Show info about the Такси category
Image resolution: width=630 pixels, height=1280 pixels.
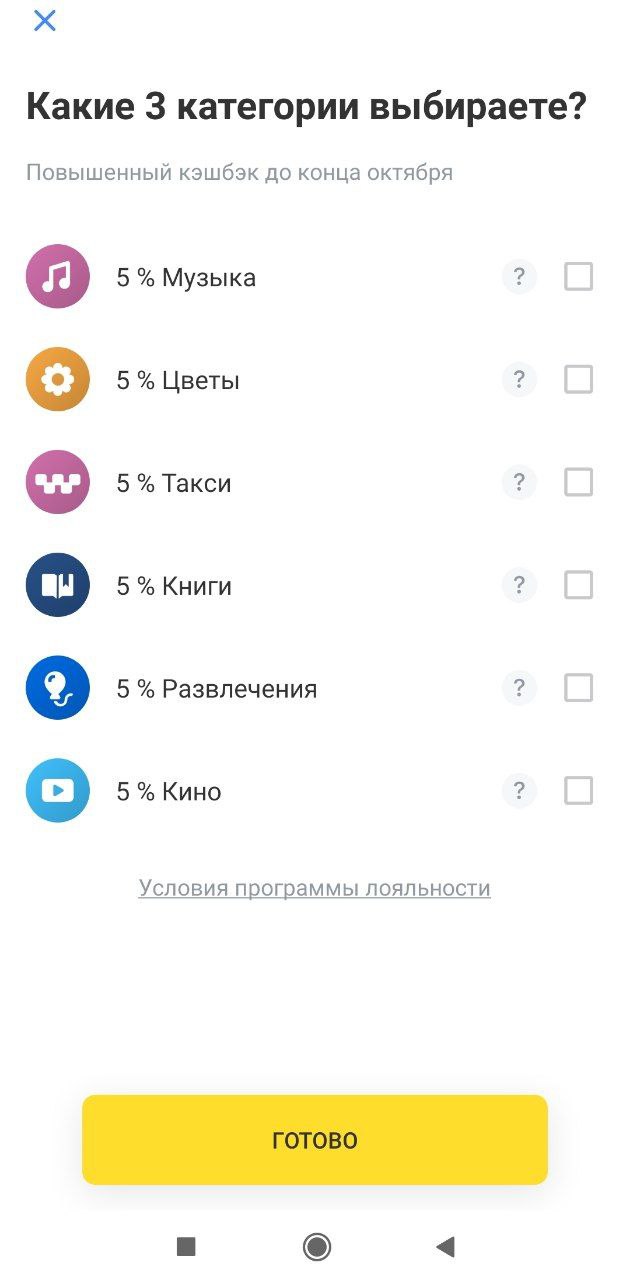pos(519,482)
